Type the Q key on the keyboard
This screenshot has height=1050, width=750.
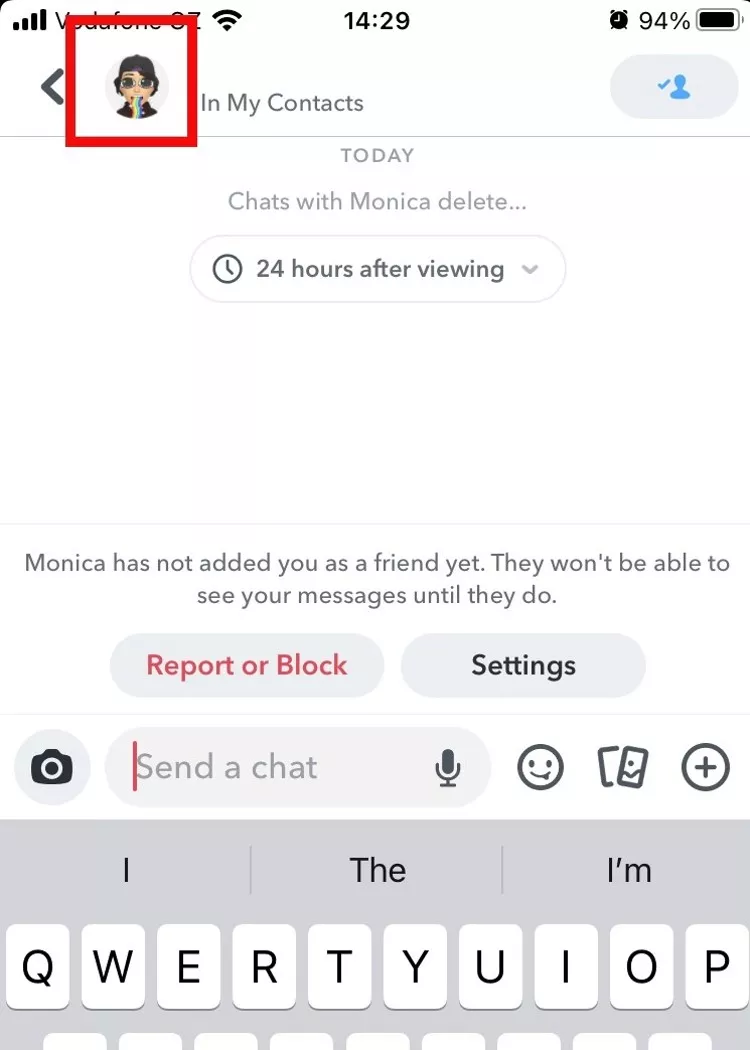pyautogui.click(x=38, y=967)
